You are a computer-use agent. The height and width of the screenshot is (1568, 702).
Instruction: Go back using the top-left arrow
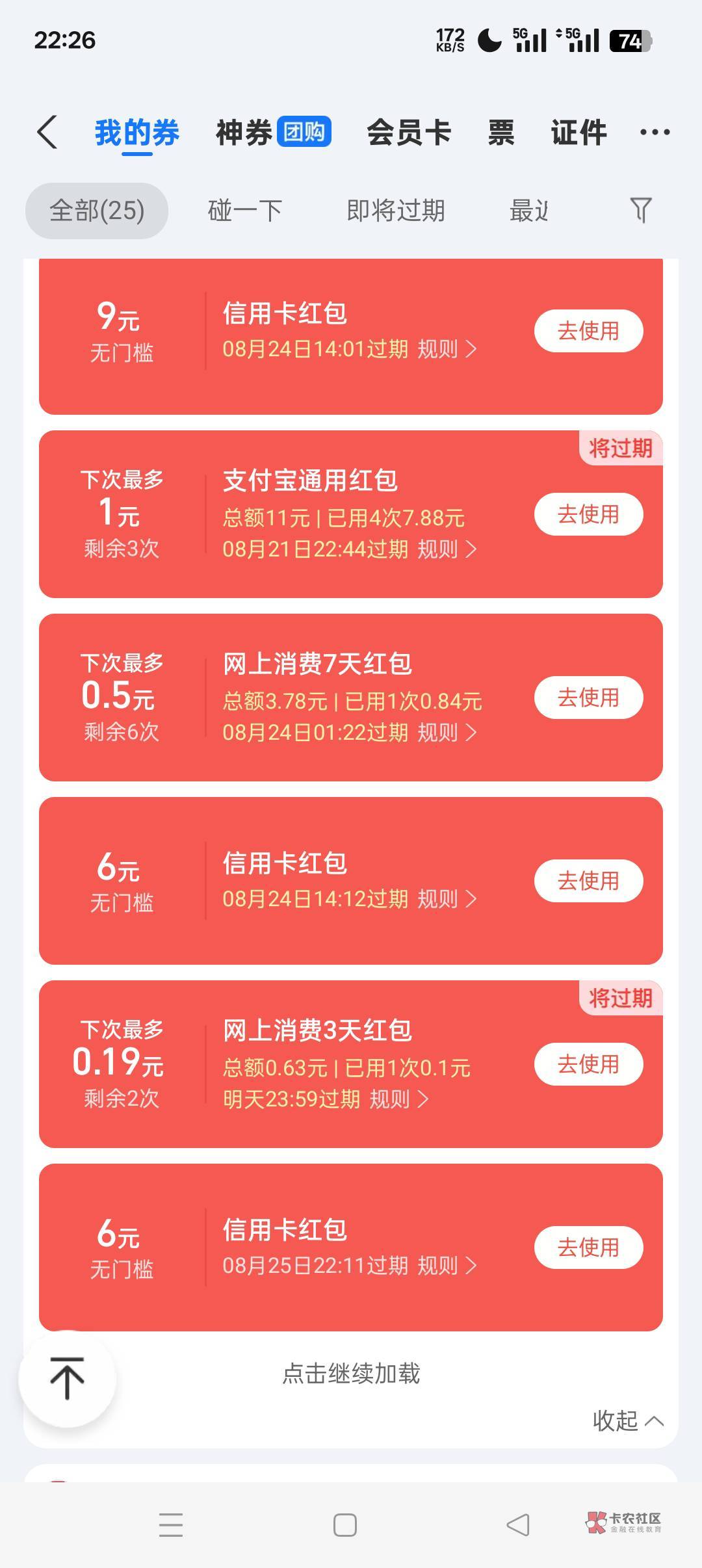pos(47,133)
